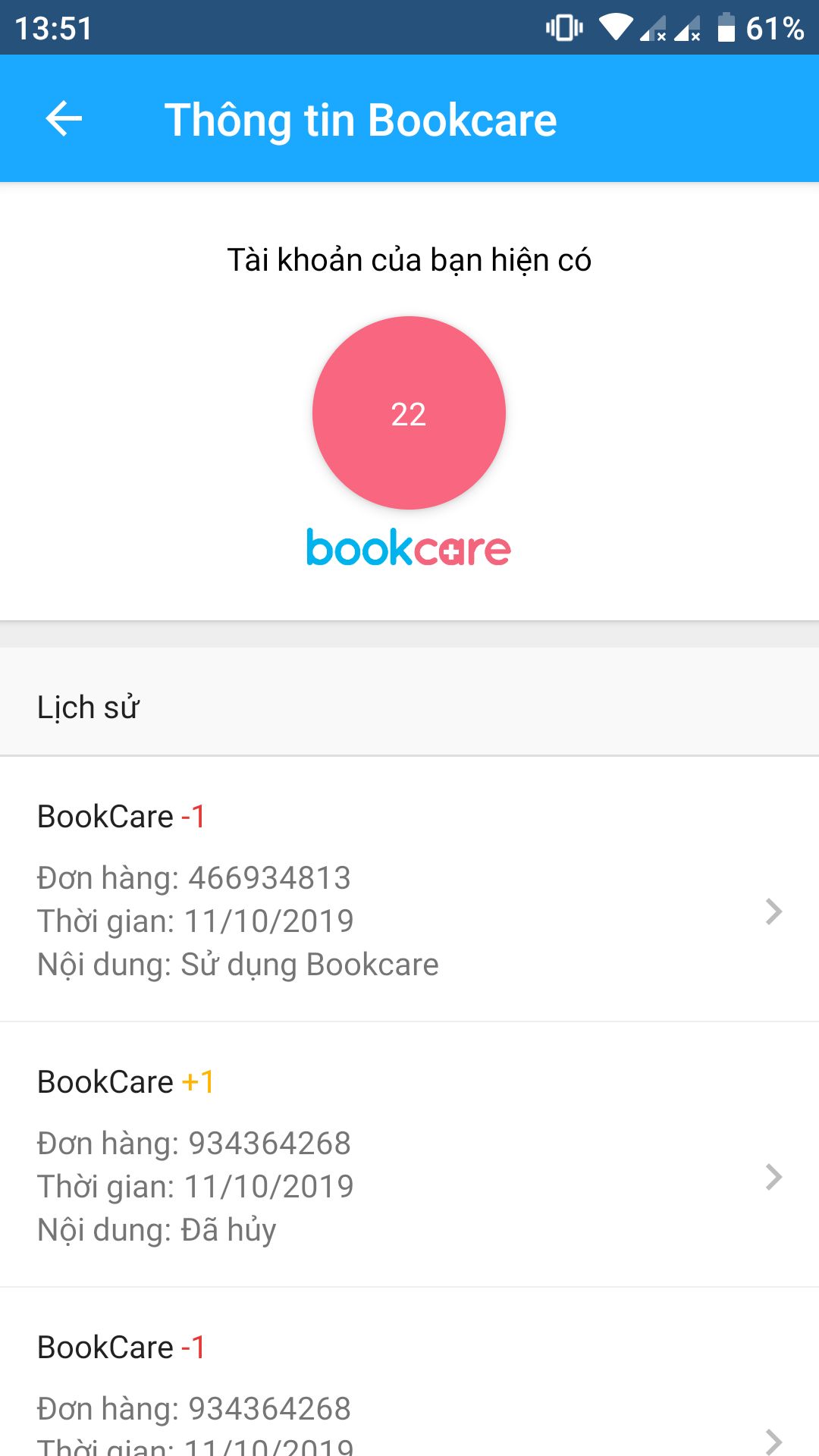Tap the vibrate mode icon in status bar
819x1456 pixels.
(x=566, y=28)
